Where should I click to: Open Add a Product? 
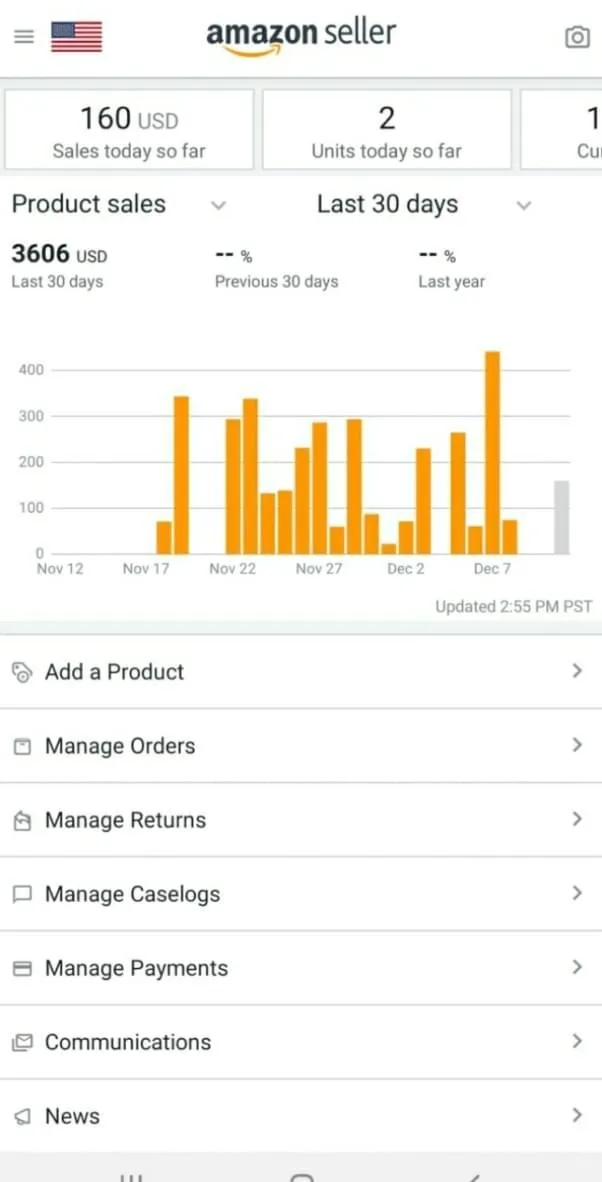click(x=301, y=672)
